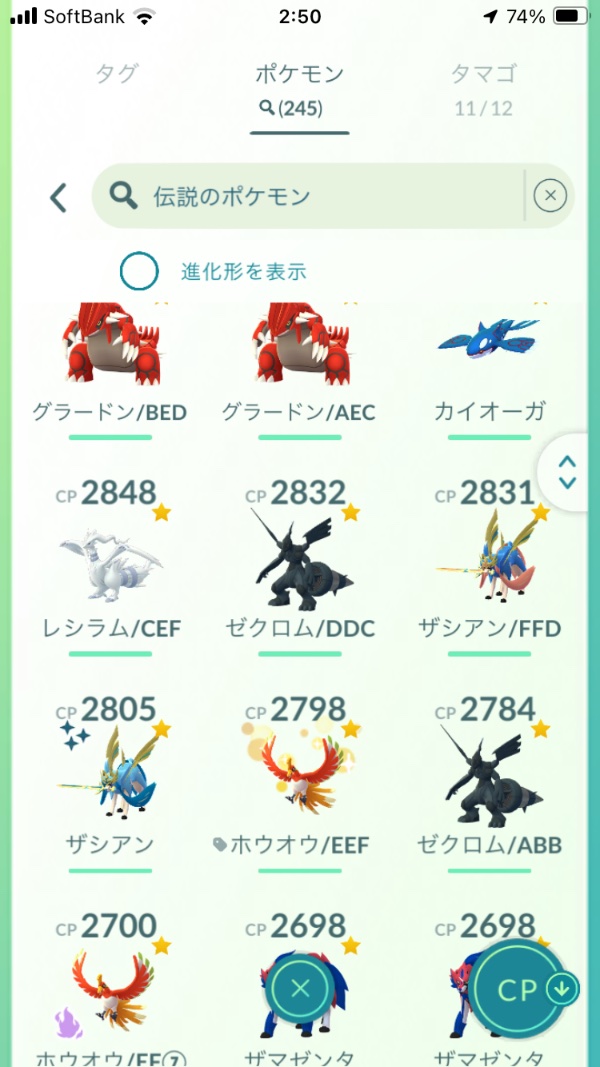This screenshot has width=600, height=1067.
Task: Toggle 進化形を表示 option
Action: (x=139, y=271)
